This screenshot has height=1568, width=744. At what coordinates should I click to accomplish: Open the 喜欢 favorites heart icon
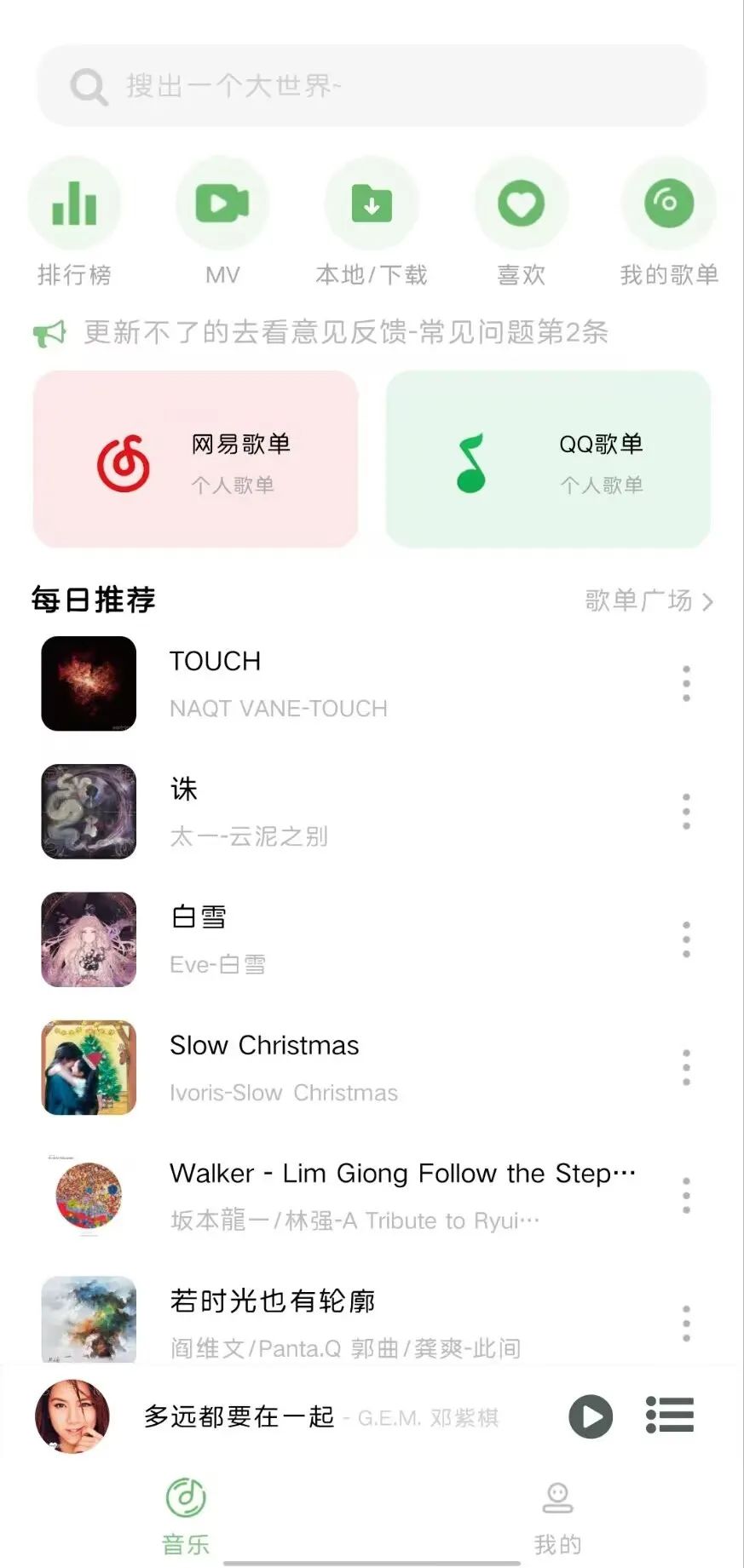coord(521,203)
